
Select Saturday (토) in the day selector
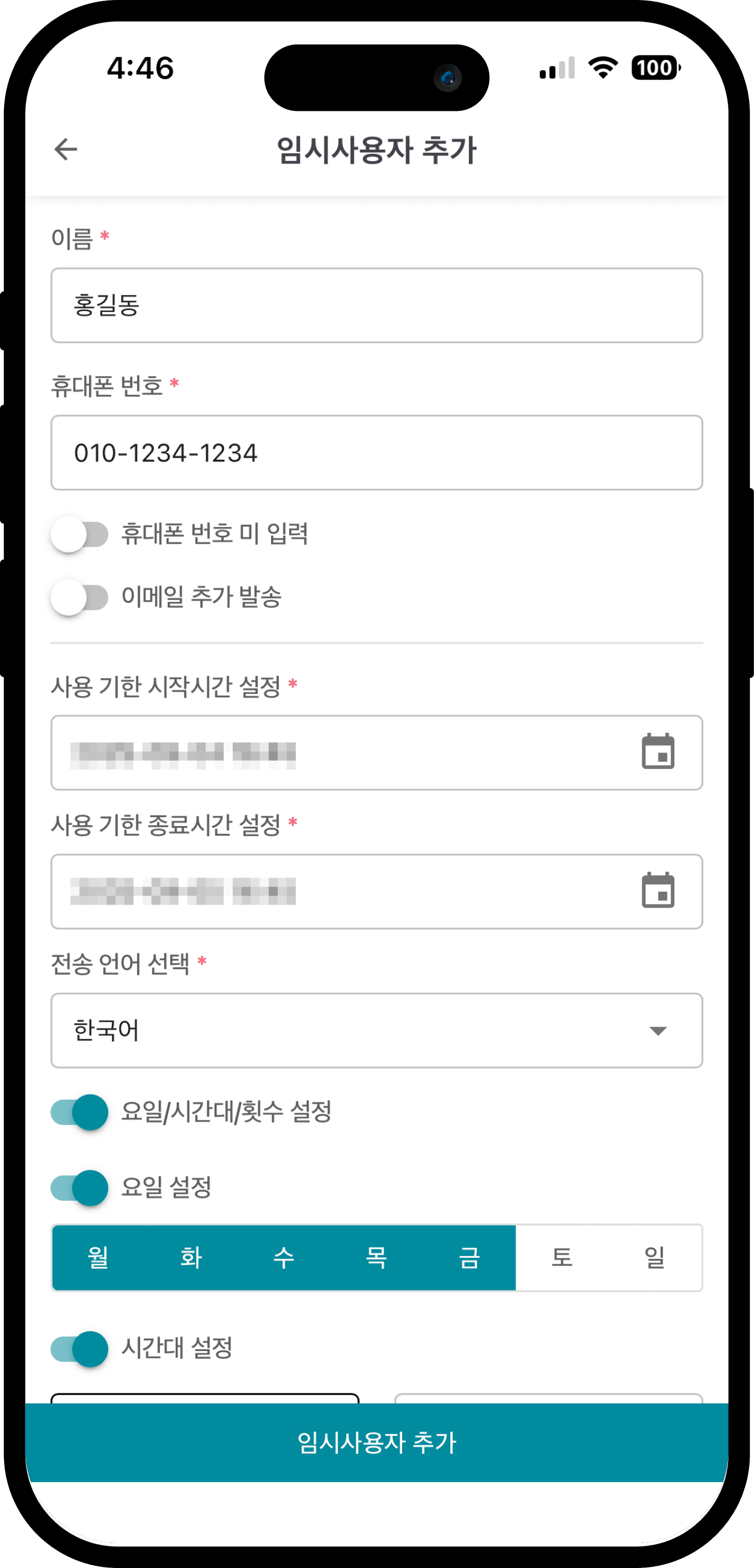coord(563,1259)
